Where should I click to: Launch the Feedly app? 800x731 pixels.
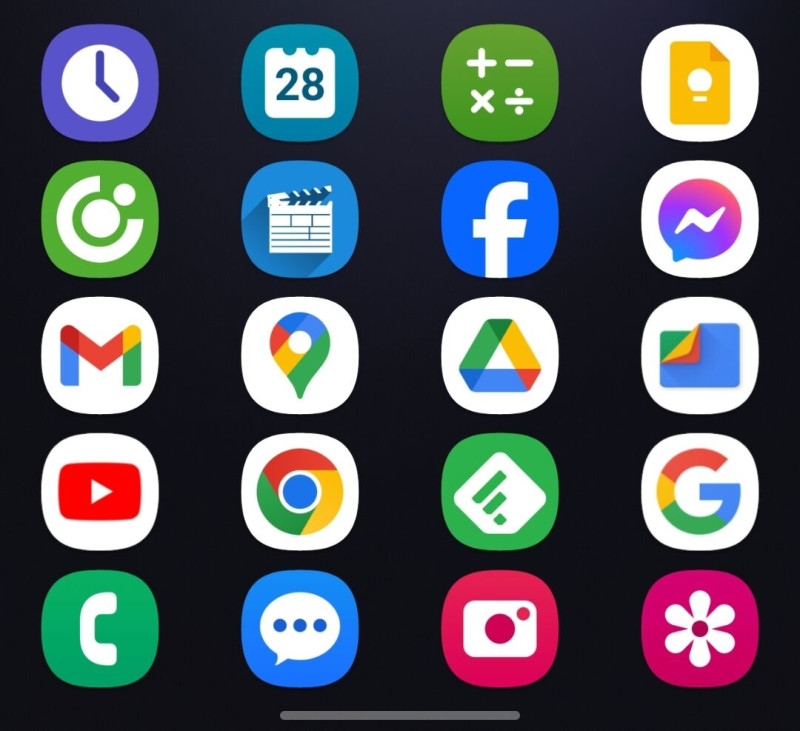point(500,491)
